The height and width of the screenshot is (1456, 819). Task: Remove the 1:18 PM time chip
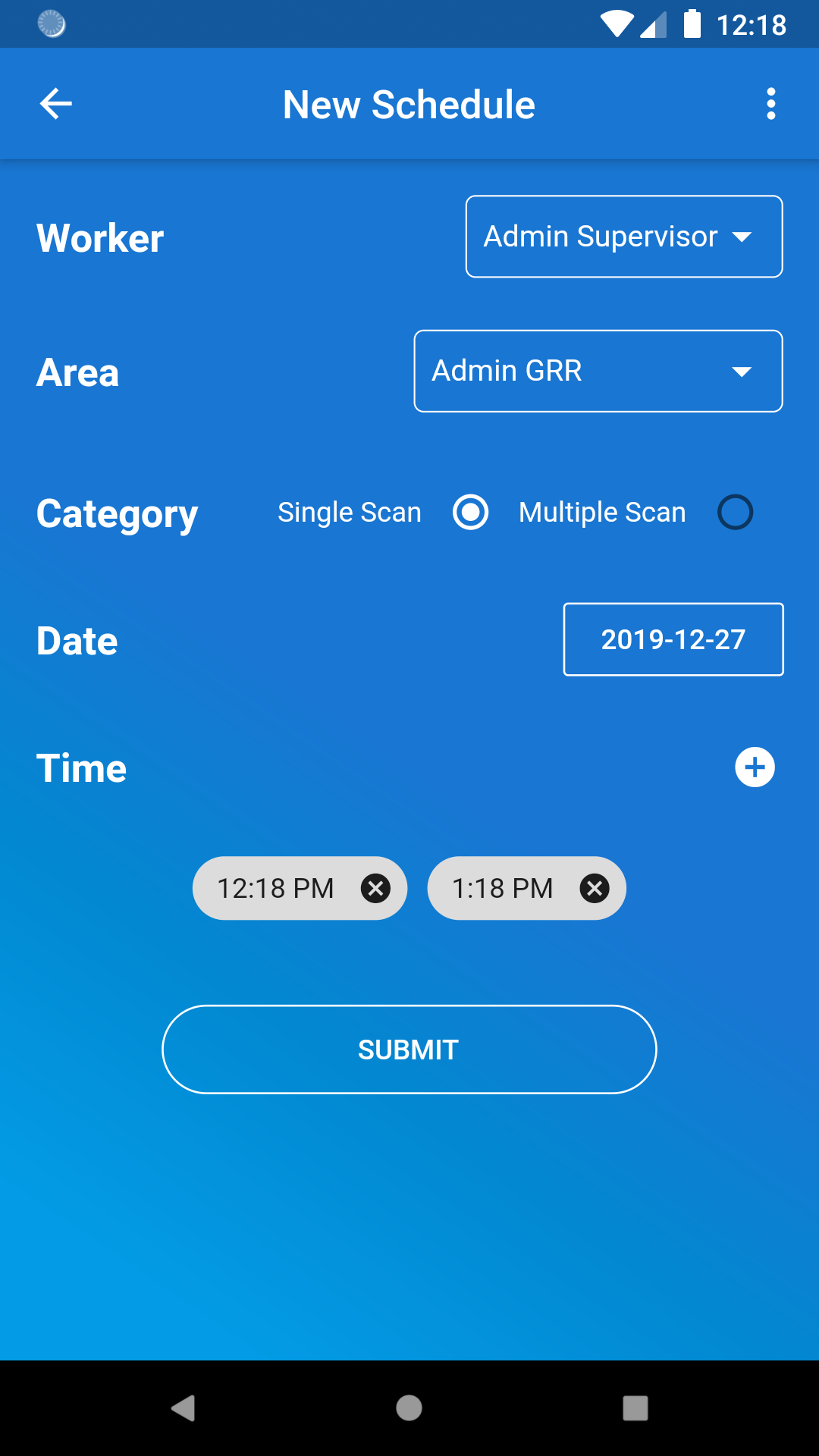(595, 888)
